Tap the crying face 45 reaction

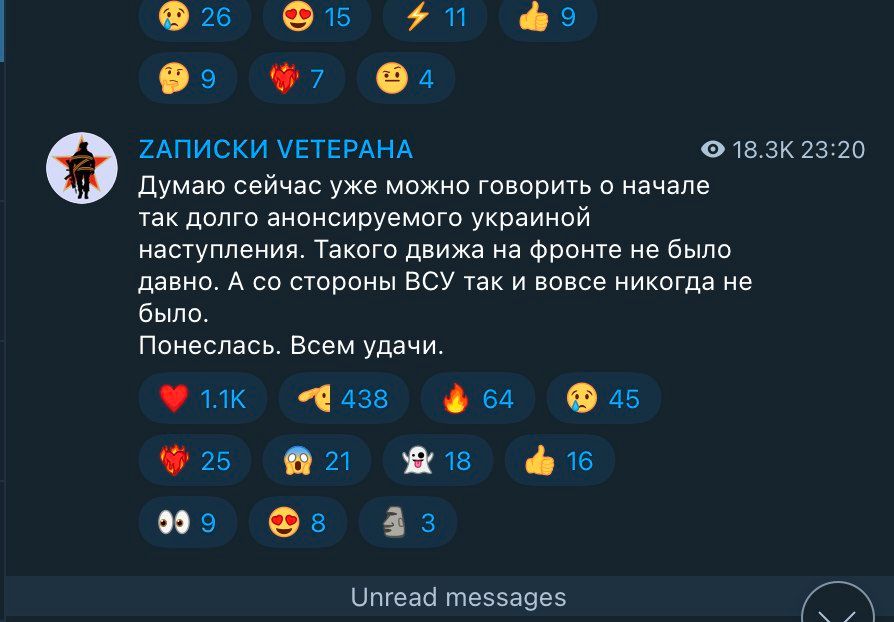[x=603, y=399]
